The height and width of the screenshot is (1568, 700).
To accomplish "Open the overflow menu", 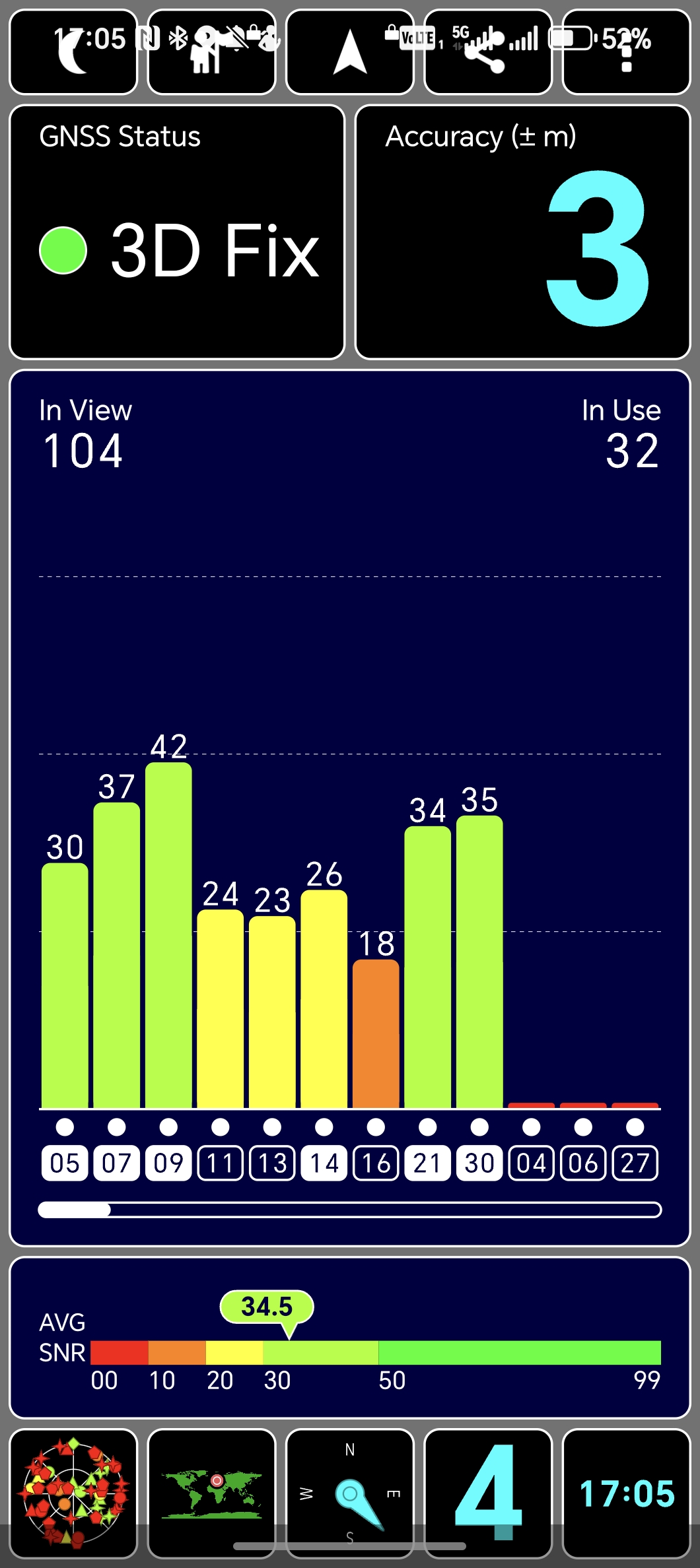I will pyautogui.click(x=626, y=52).
